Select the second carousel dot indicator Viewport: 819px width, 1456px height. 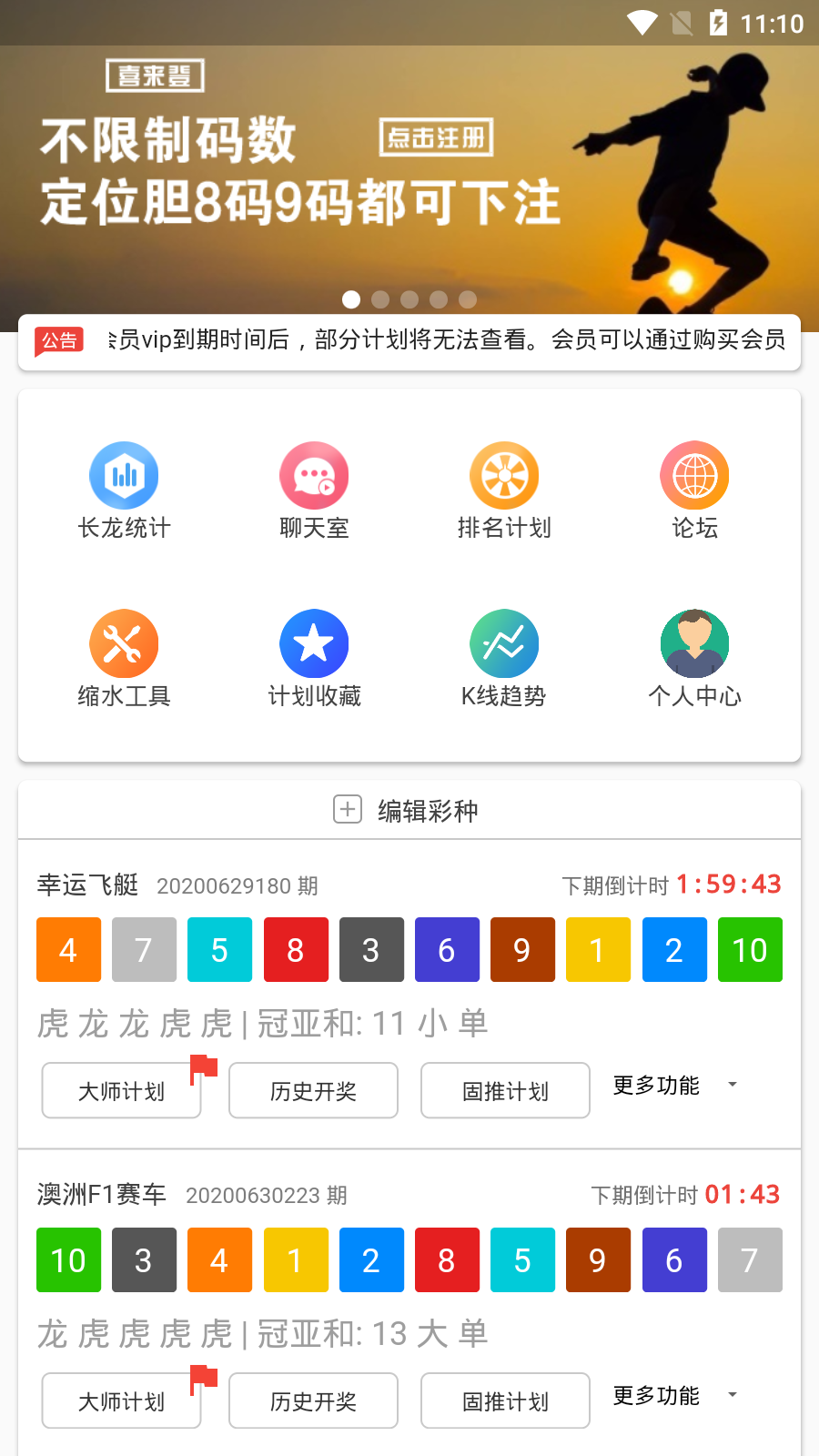tap(380, 299)
